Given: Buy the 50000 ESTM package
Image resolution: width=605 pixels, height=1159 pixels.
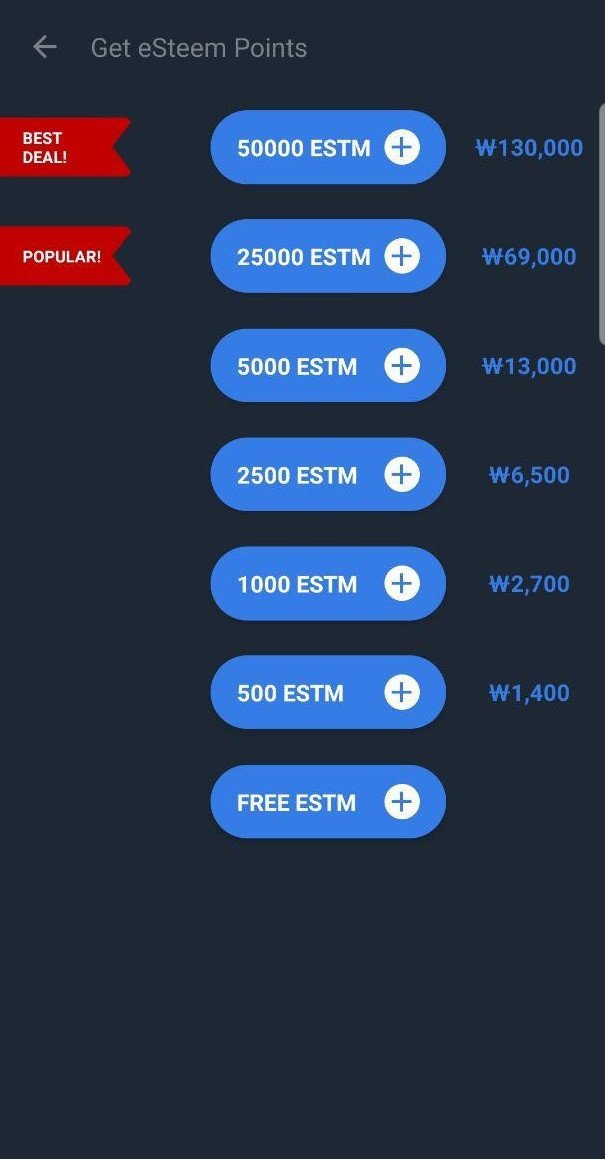Looking at the screenshot, I should tap(327, 148).
